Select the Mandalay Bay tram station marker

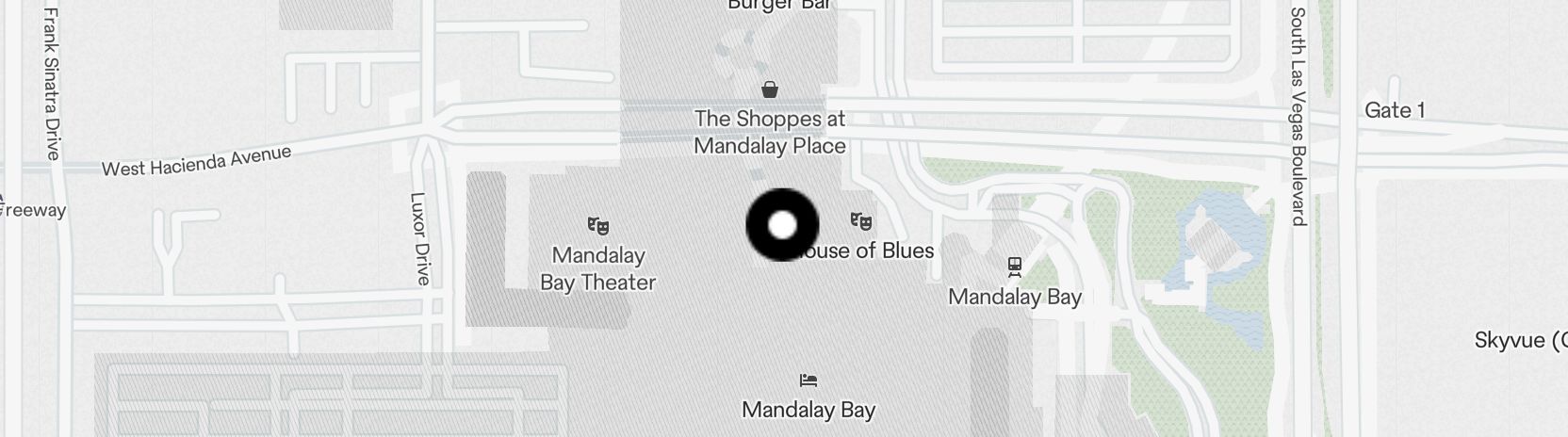click(1014, 267)
